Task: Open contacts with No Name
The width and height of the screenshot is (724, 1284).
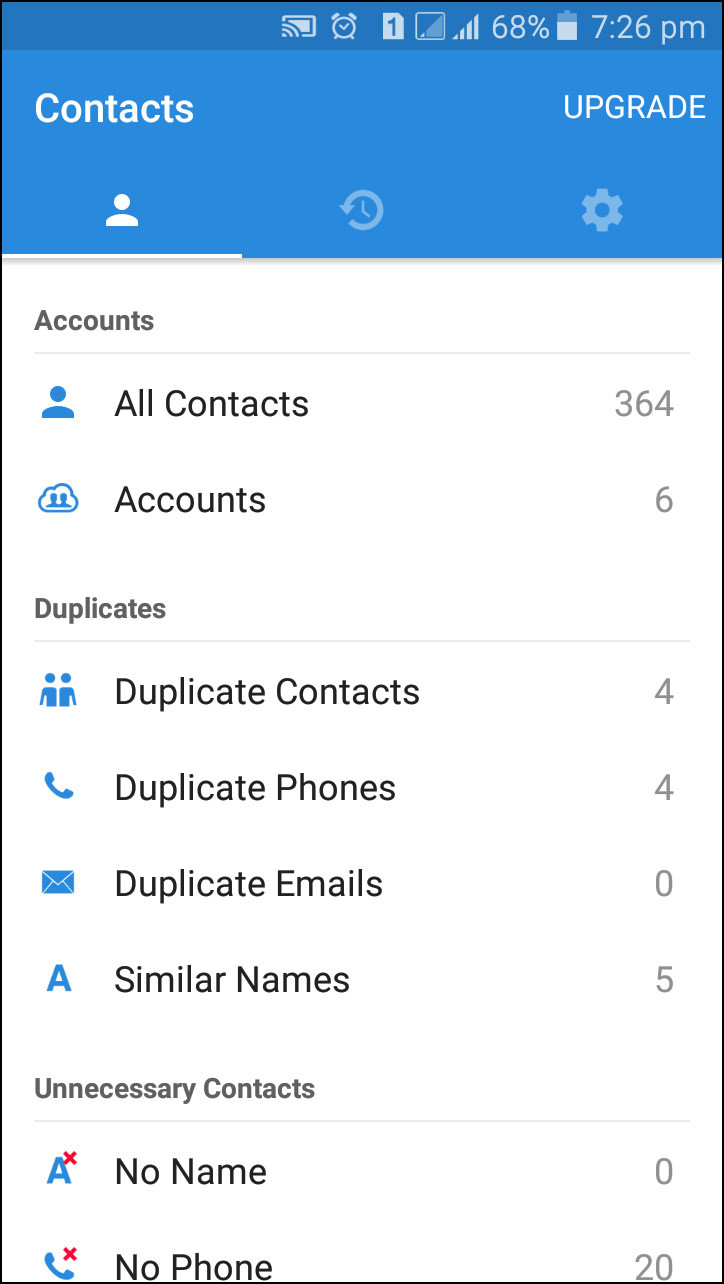Action: tap(361, 1172)
